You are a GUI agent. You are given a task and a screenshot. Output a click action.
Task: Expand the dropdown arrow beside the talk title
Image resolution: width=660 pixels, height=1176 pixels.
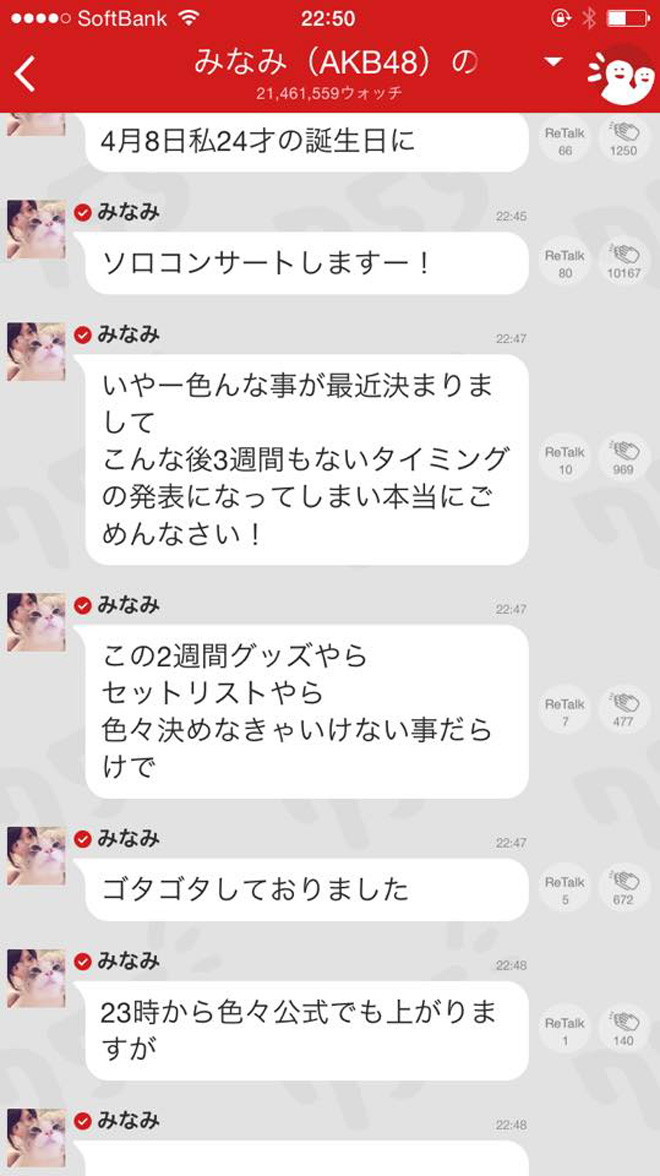point(552,63)
